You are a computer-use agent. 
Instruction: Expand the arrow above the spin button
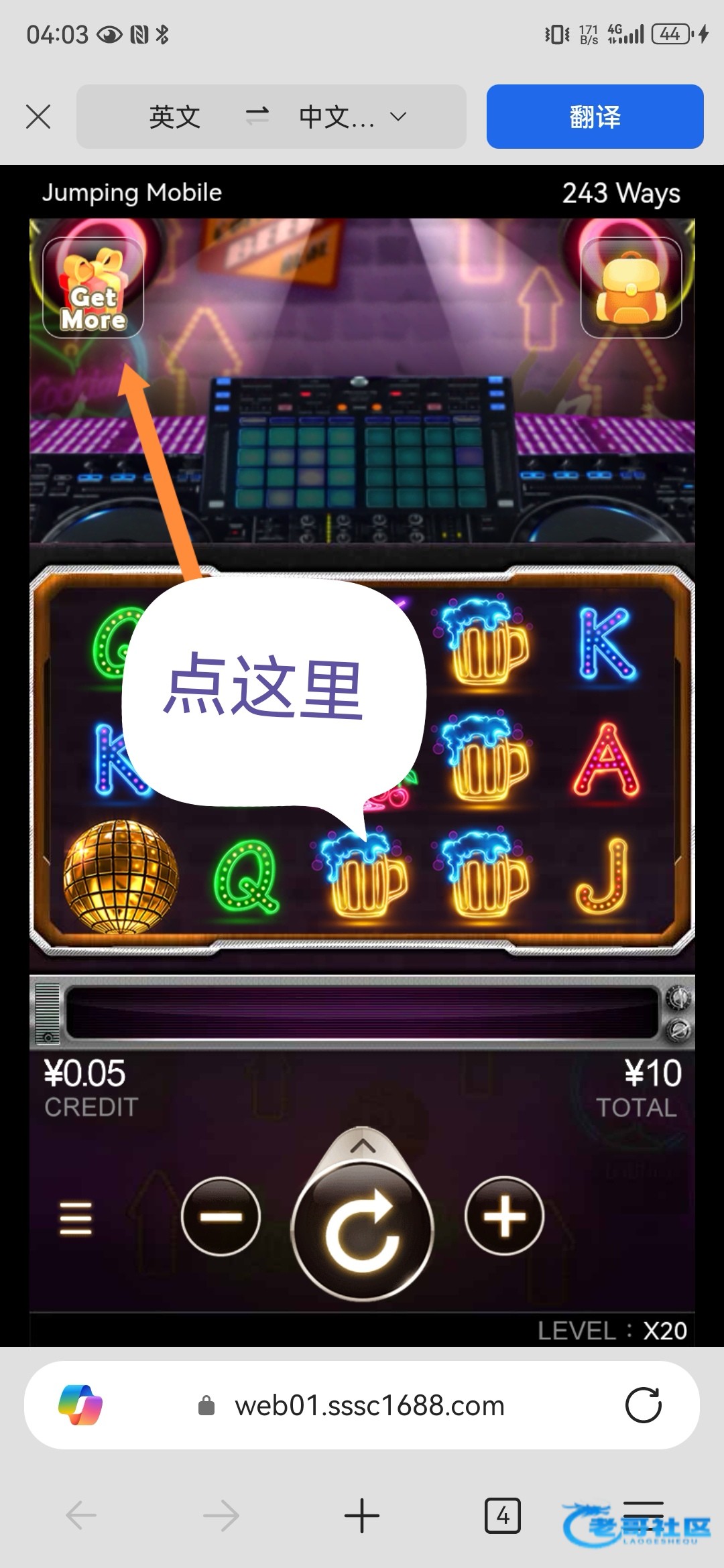coord(363,1146)
